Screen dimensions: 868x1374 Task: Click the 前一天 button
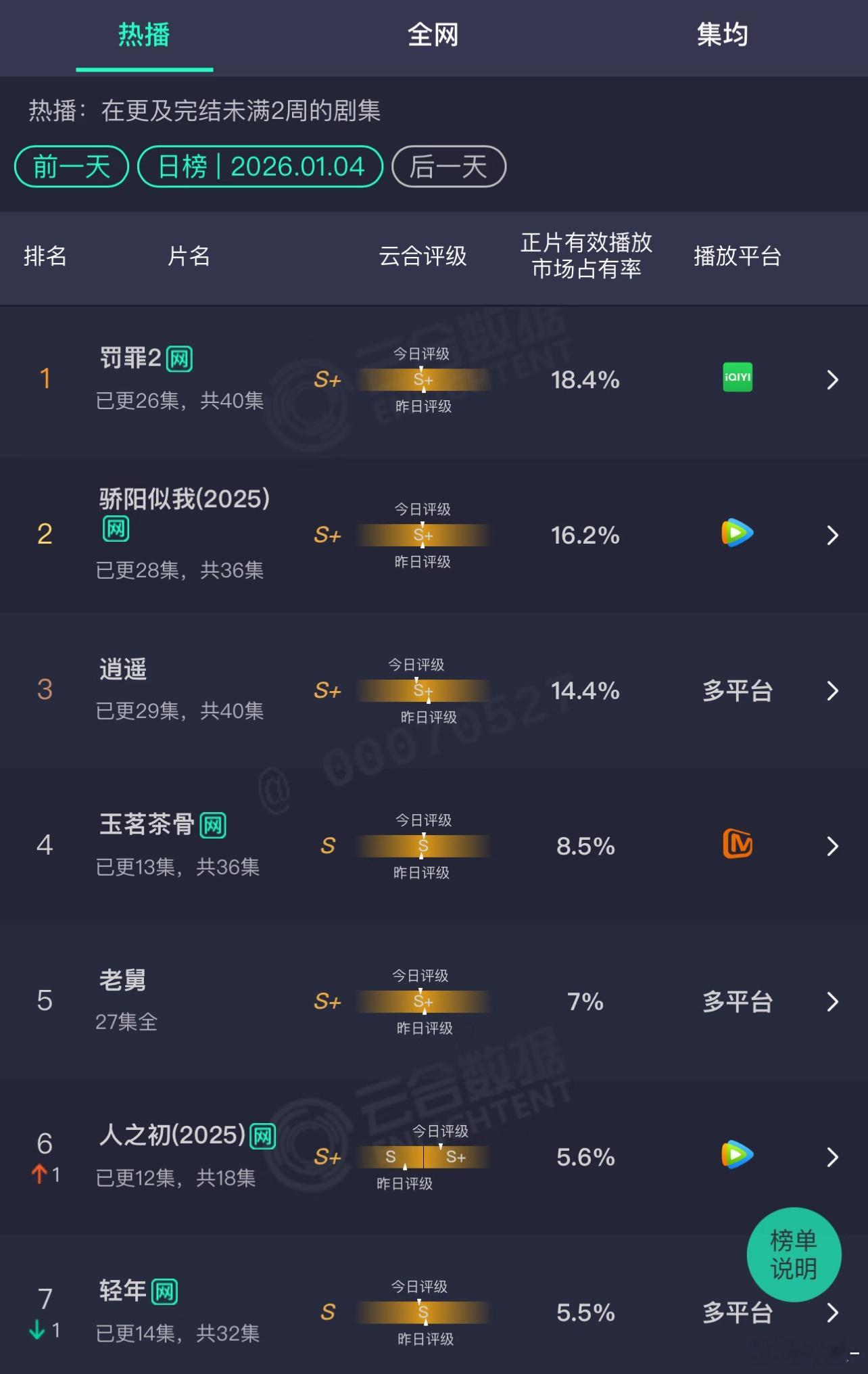tap(70, 166)
